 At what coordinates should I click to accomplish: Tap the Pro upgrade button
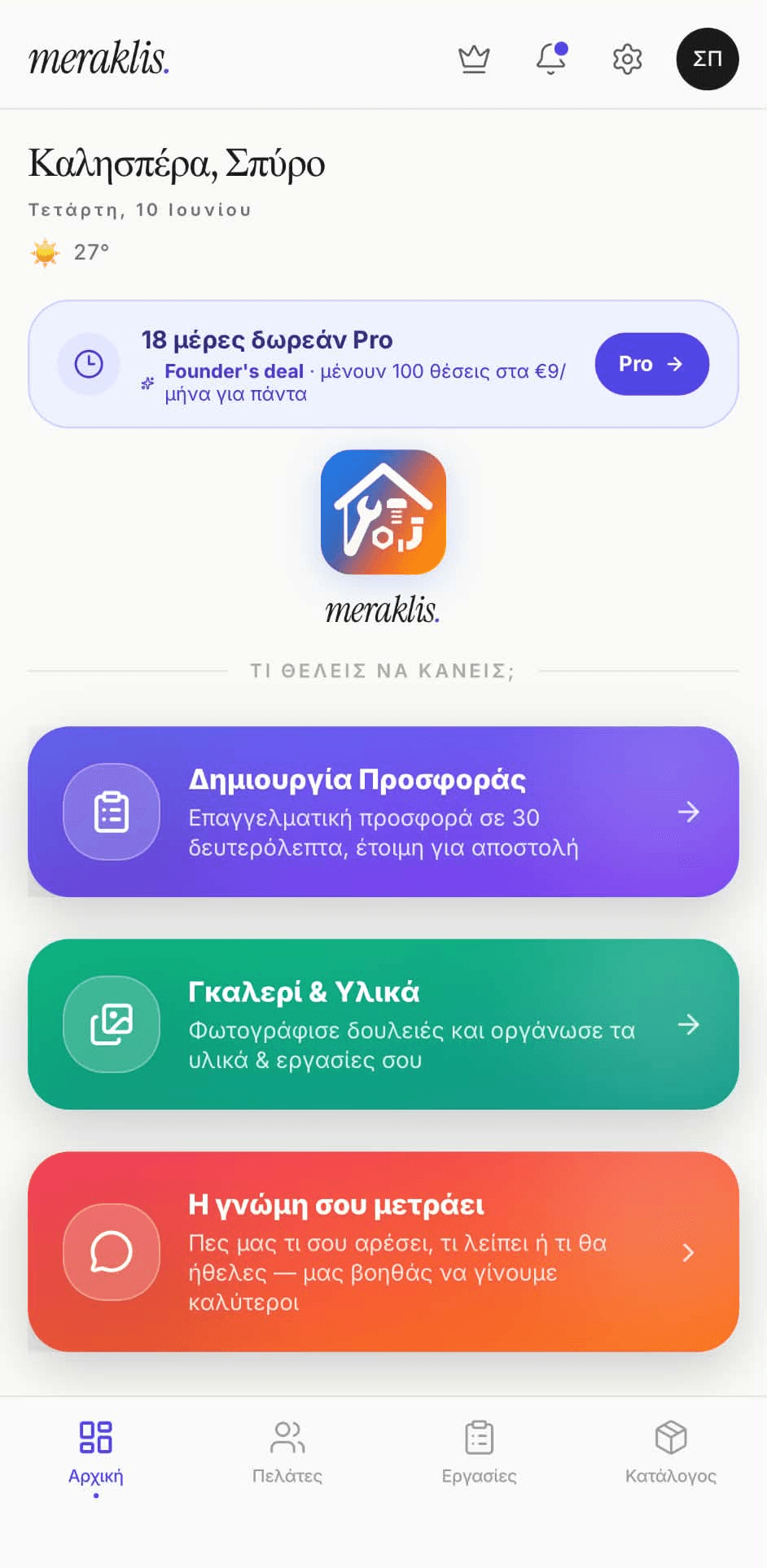click(x=652, y=364)
